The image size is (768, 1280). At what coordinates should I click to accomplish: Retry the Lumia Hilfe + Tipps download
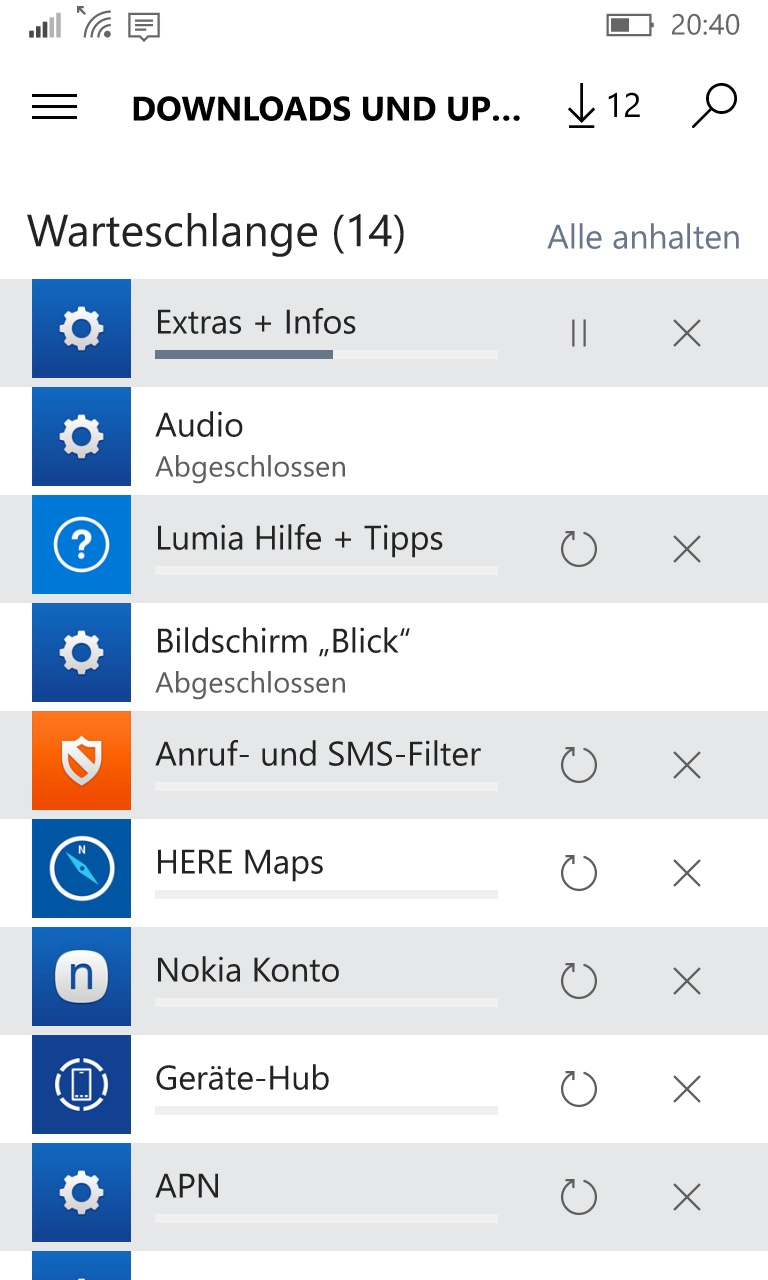coord(579,549)
